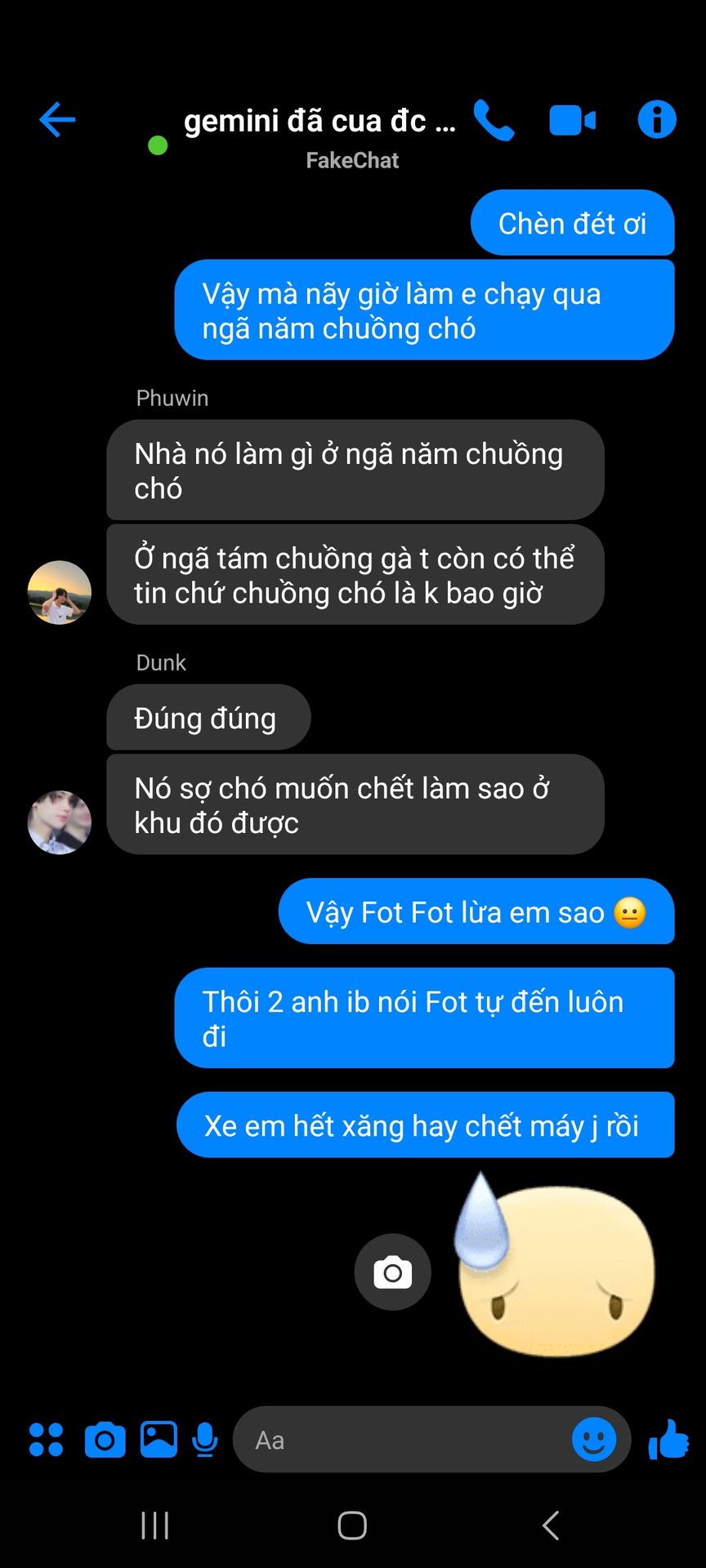Viewport: 706px width, 1568px height.
Task: Open the emoji picker in message box
Action: point(594,1440)
